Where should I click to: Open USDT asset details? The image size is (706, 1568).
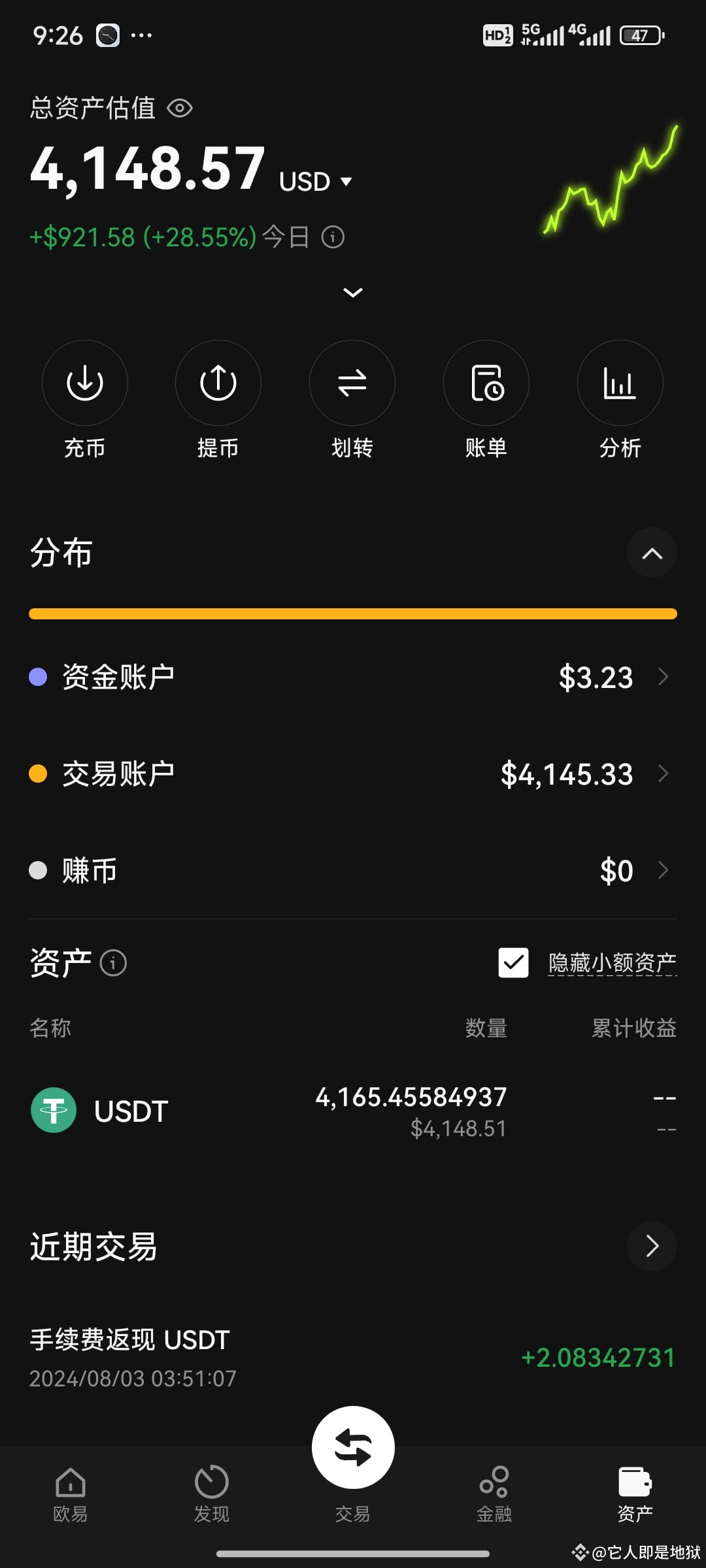353,1111
